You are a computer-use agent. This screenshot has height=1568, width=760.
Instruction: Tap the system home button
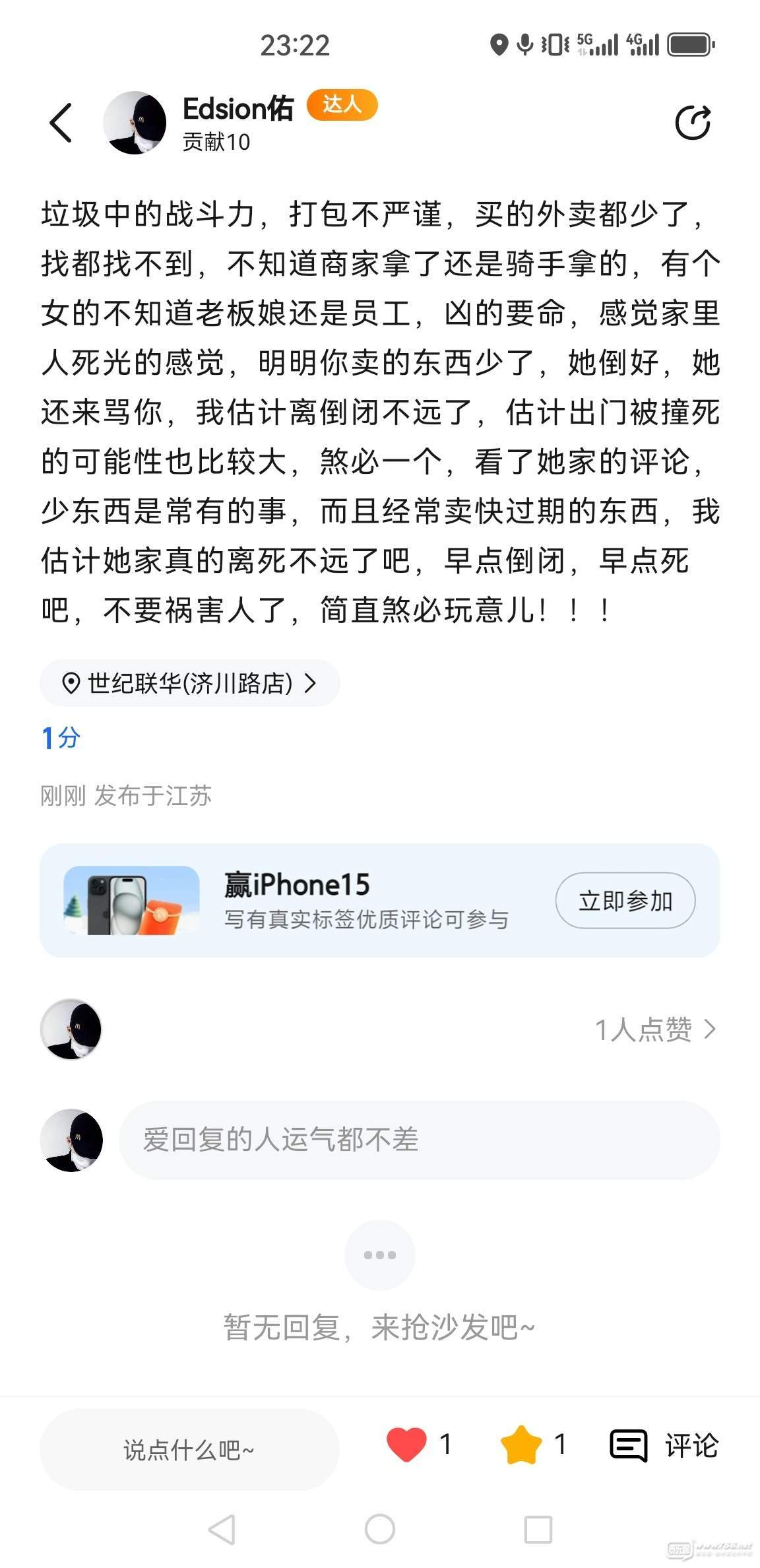(380, 1529)
